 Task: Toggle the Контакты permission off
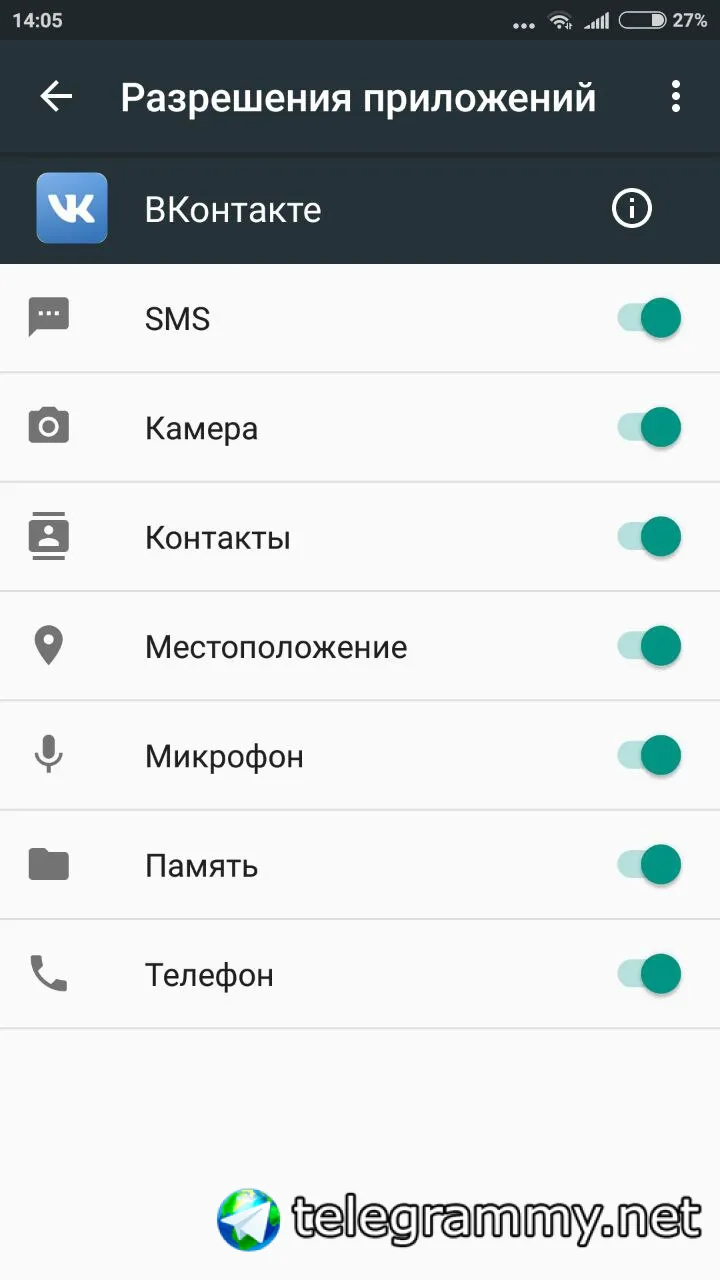click(x=650, y=537)
